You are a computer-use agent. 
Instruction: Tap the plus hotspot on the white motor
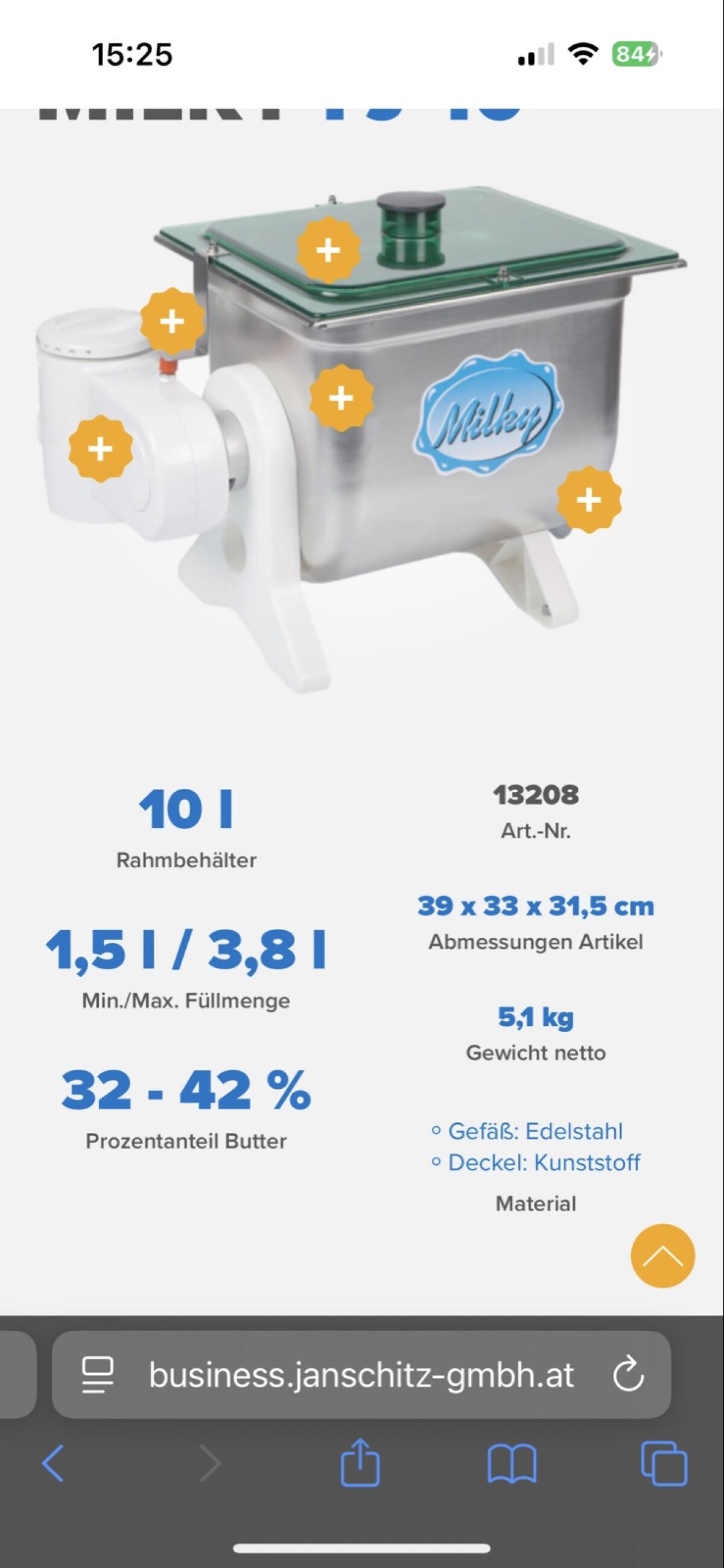coord(100,449)
